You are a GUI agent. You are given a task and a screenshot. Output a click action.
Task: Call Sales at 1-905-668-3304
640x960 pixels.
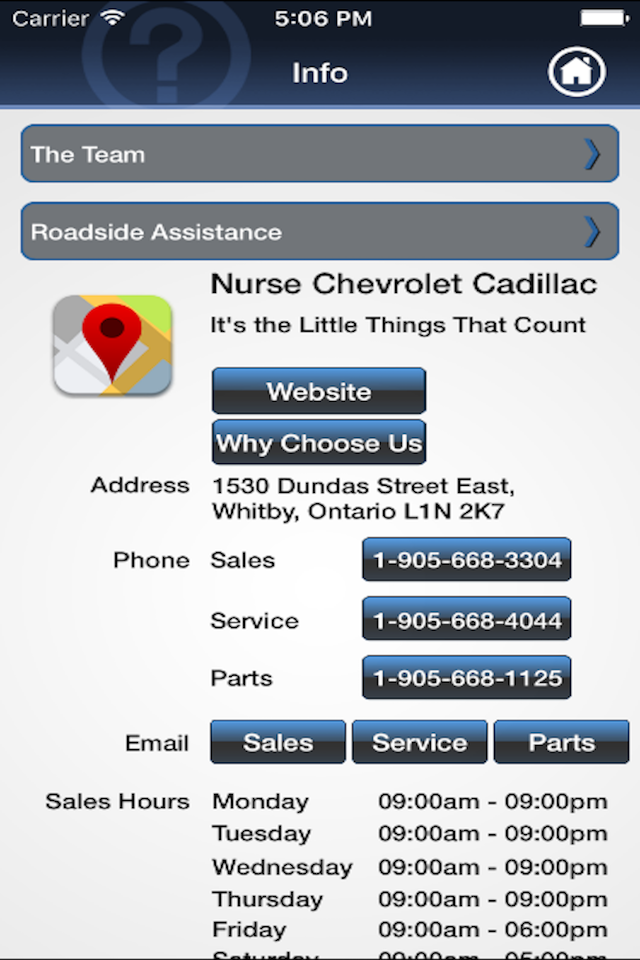coord(467,560)
